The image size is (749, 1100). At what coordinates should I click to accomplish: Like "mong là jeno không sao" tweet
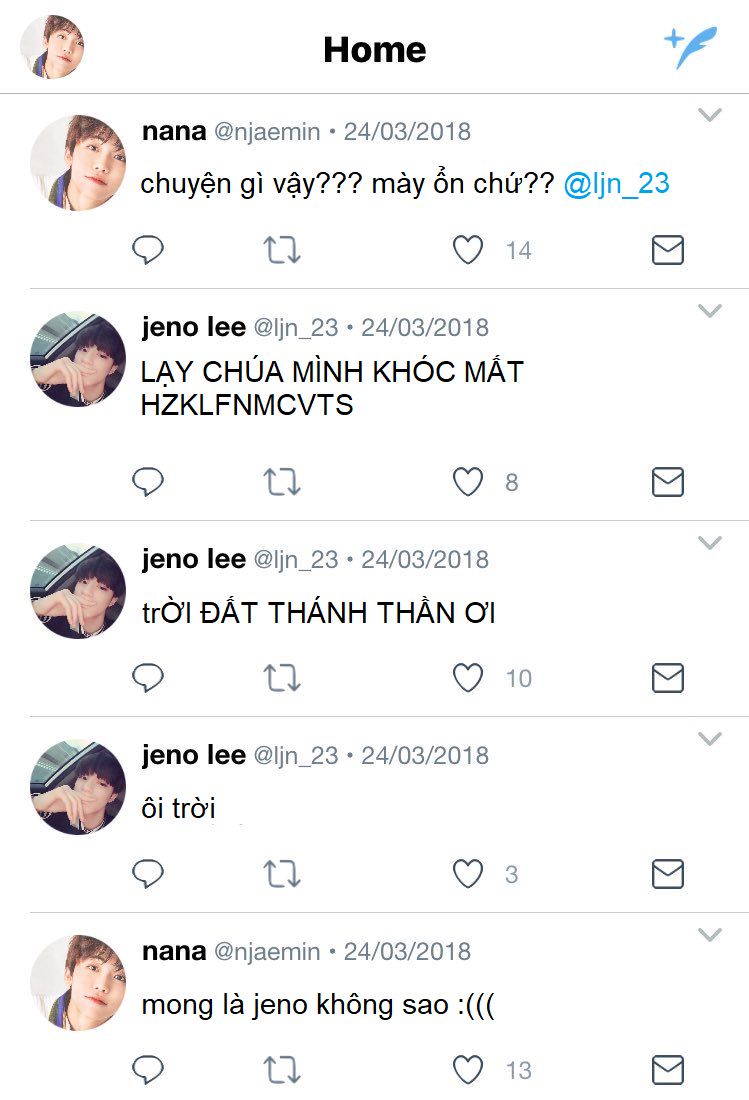pyautogui.click(x=468, y=1071)
